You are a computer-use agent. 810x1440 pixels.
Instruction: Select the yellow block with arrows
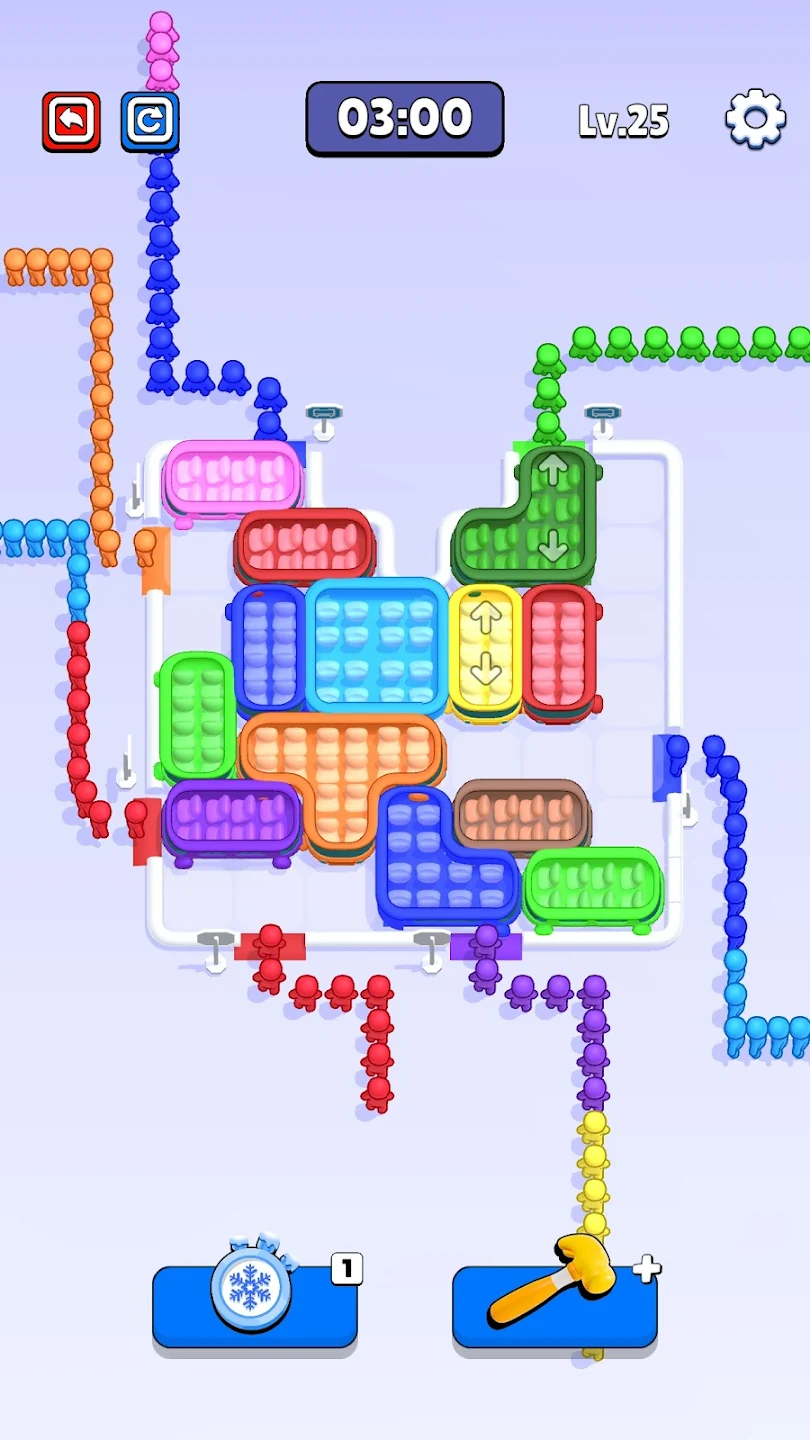pyautogui.click(x=485, y=648)
